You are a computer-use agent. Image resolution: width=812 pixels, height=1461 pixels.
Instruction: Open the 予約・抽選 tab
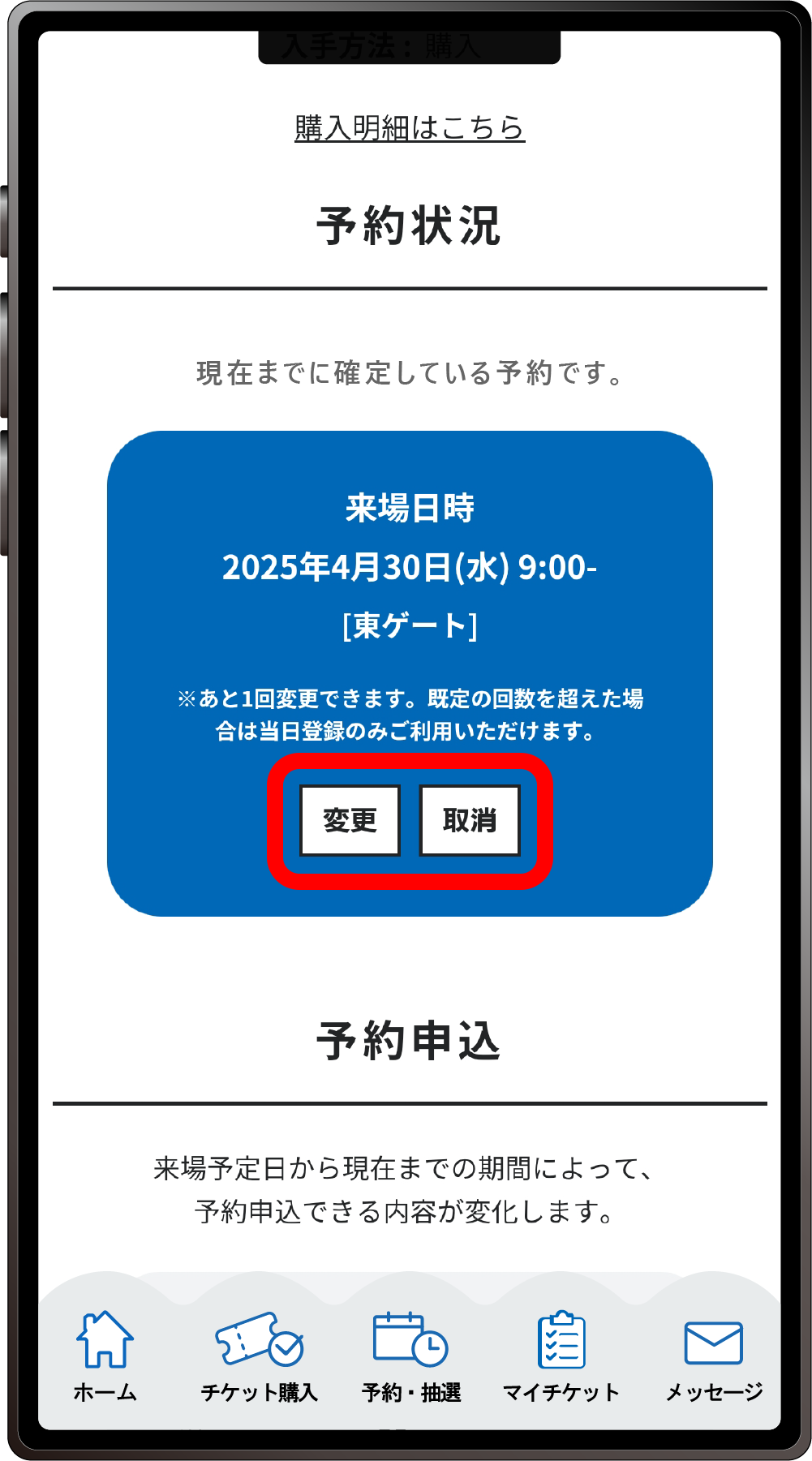410,1356
